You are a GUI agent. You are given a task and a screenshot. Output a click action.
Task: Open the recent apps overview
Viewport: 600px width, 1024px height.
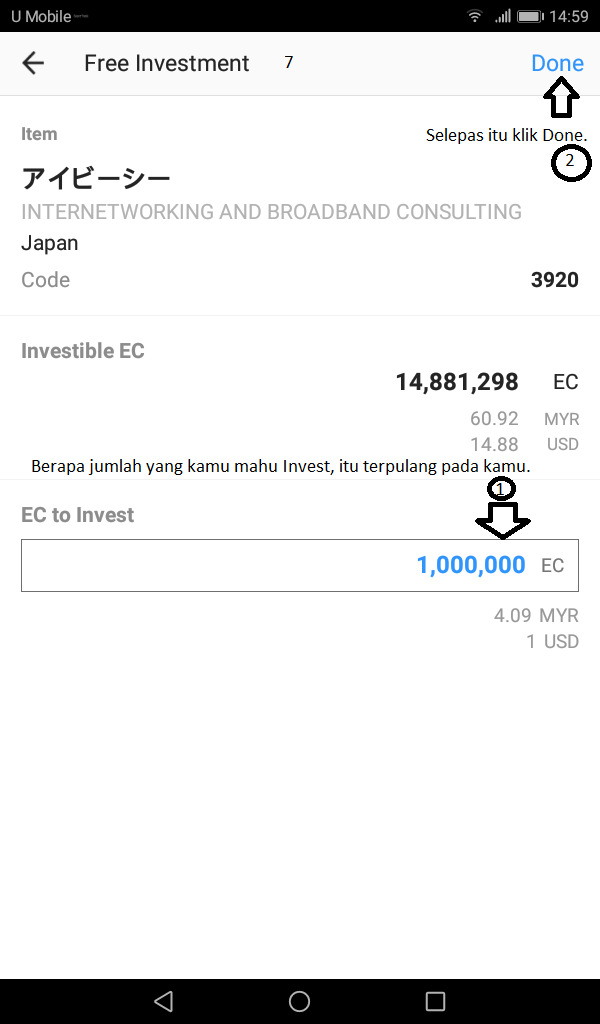pyautogui.click(x=435, y=1000)
